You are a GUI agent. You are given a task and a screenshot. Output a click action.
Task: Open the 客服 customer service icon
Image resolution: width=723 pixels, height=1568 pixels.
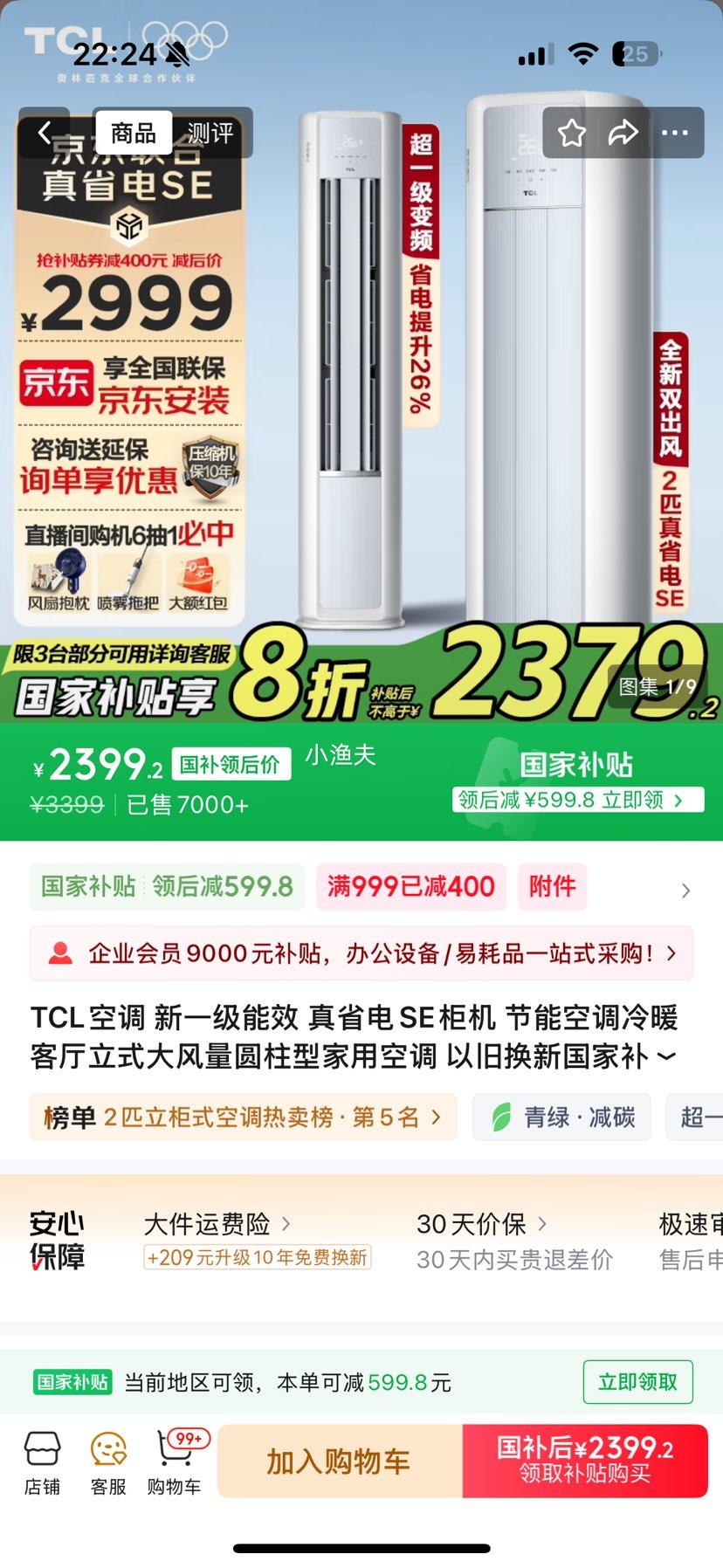(107, 1461)
